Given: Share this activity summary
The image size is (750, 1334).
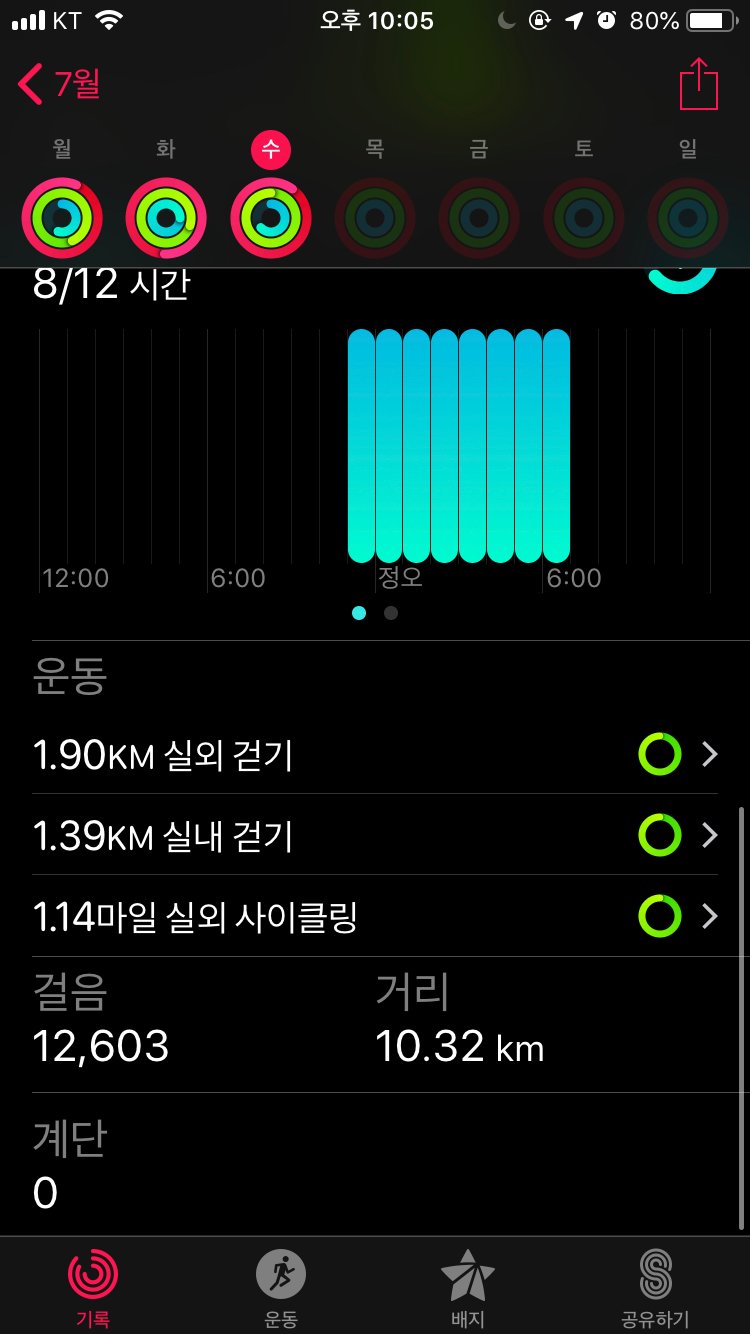Looking at the screenshot, I should 699,85.
